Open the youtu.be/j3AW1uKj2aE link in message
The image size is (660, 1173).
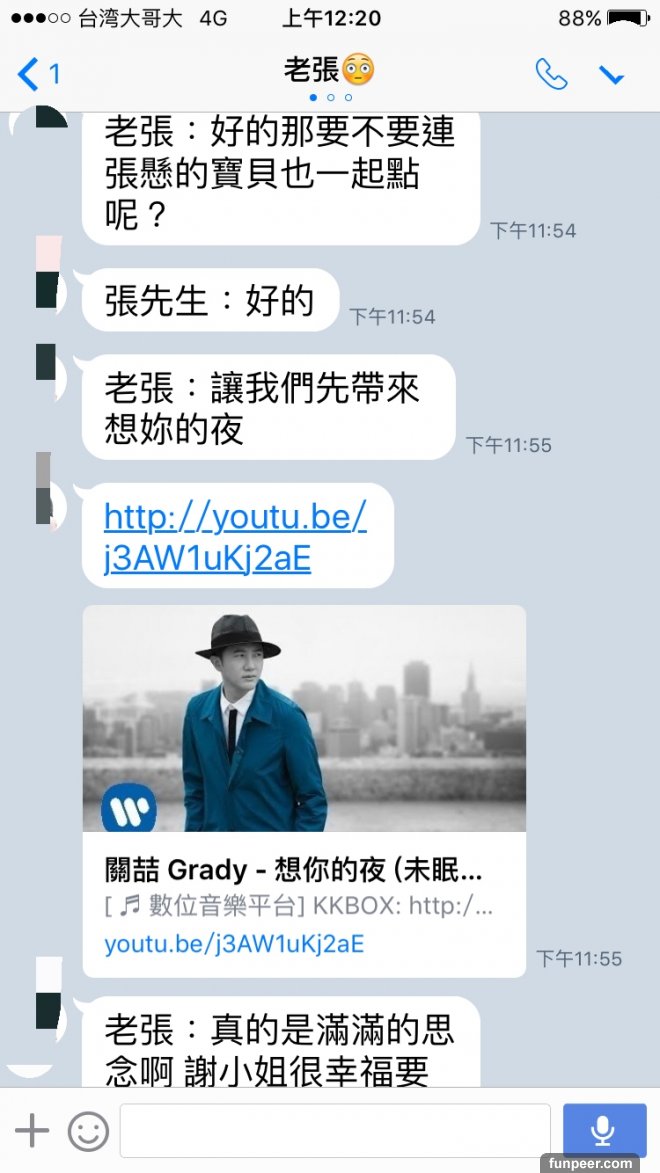pos(235,537)
